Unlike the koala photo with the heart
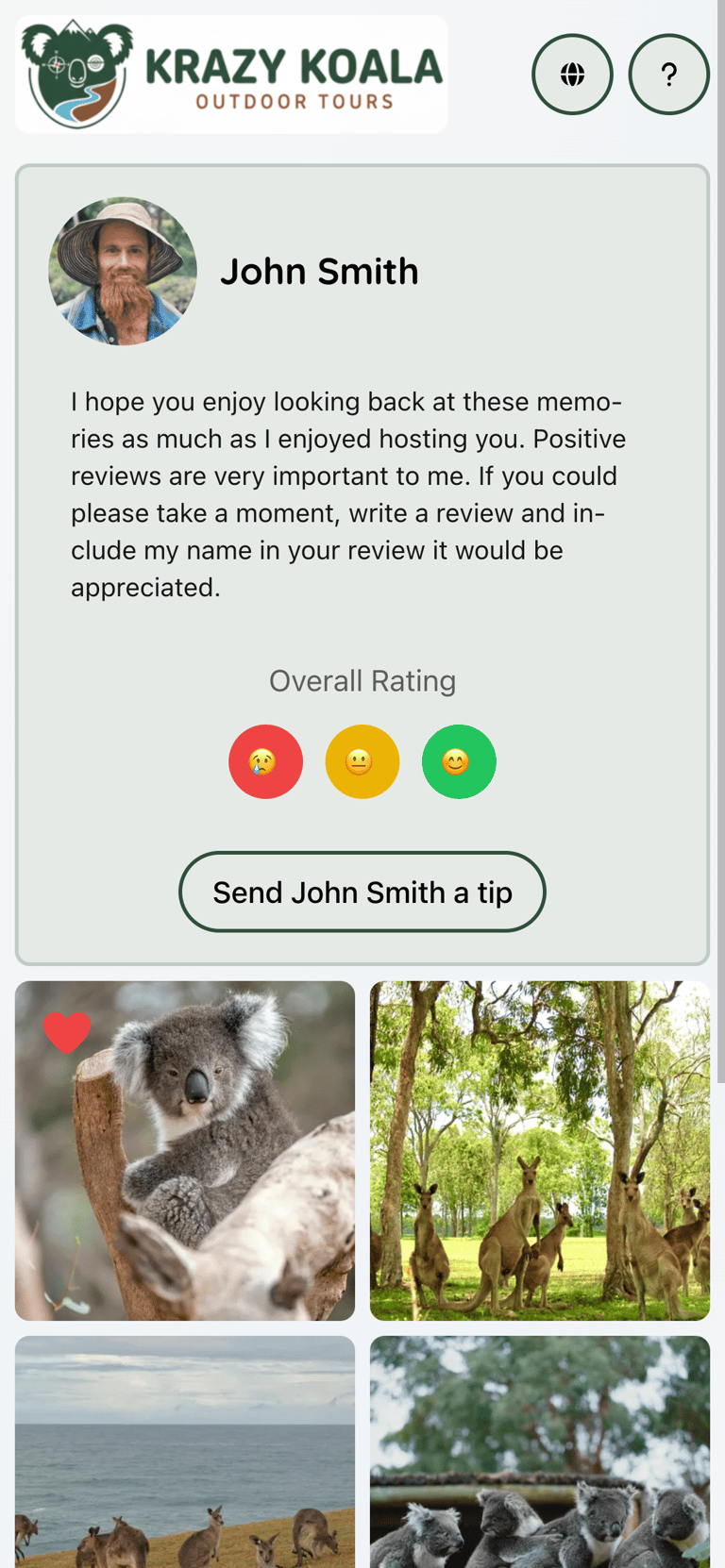The width and height of the screenshot is (725, 1568). tap(67, 1032)
